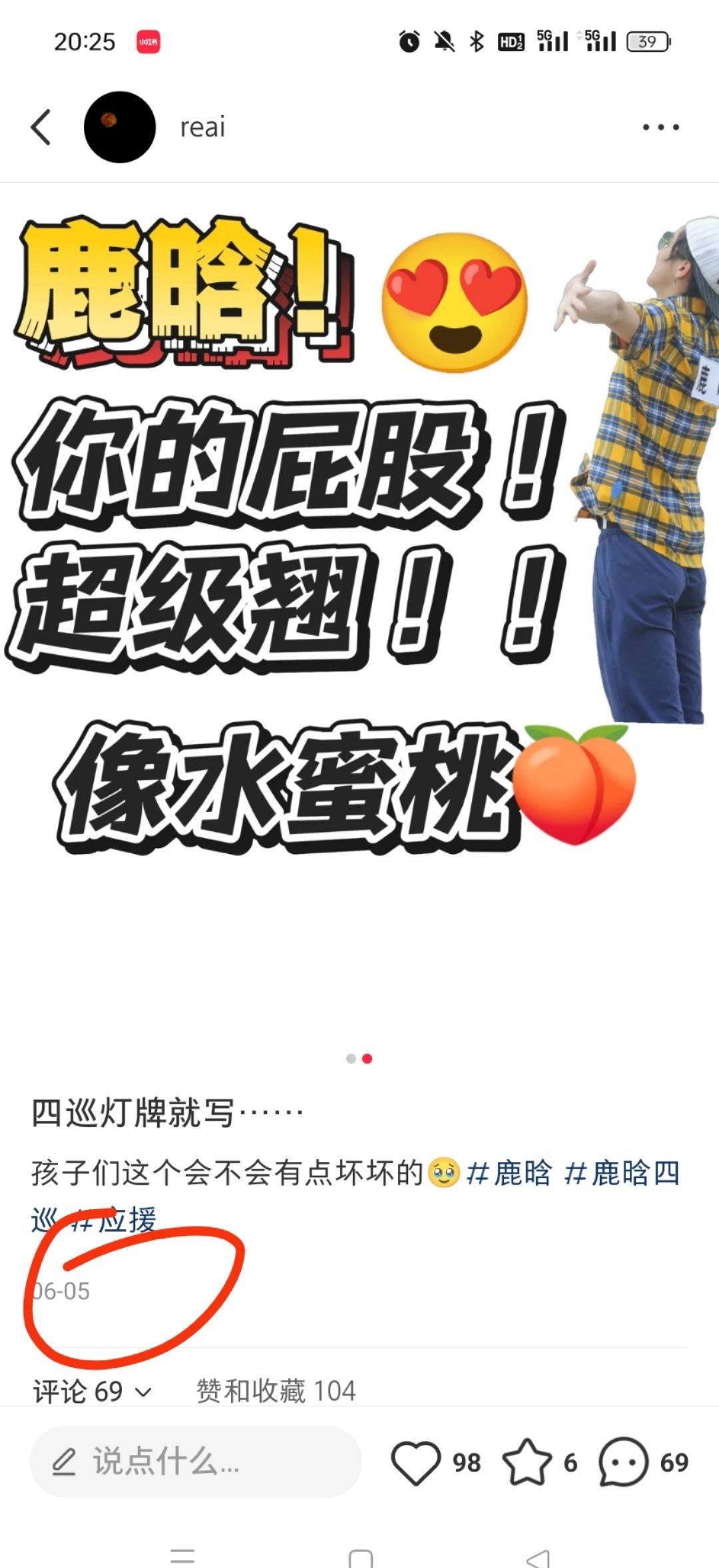This screenshot has width=719, height=1568.
Task: Open the system recent apps button
Action: (182, 1556)
